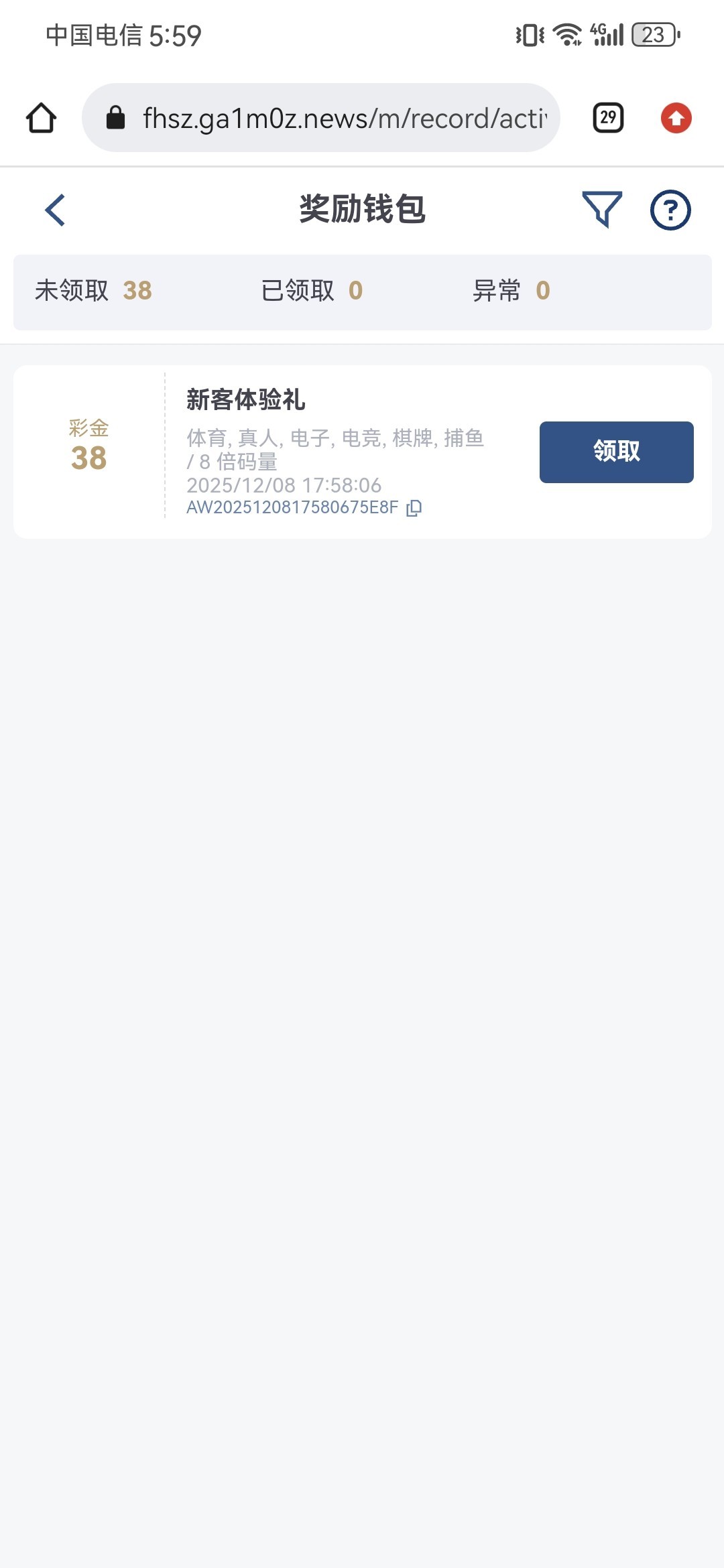This screenshot has width=724, height=1568.
Task: Tap the red upload arrow browser icon
Action: (676, 118)
